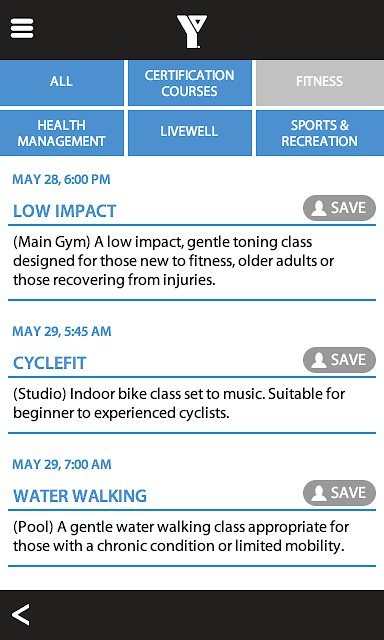384x640 pixels.
Task: Go back using the bottom arrow
Action: 20,615
